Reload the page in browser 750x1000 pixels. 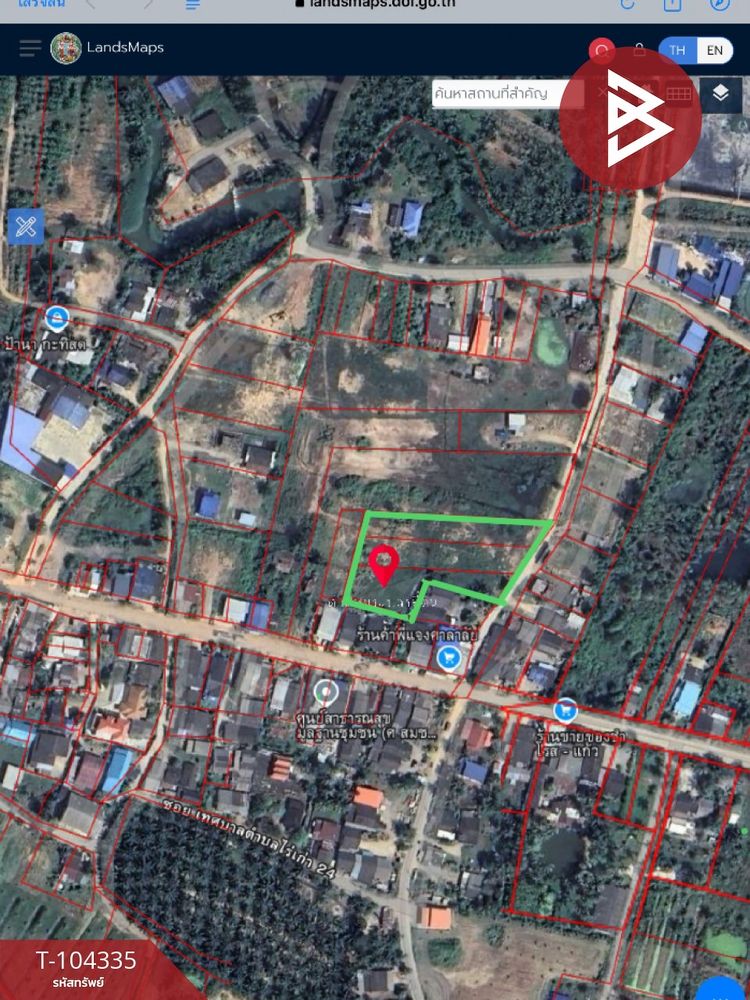click(627, 4)
